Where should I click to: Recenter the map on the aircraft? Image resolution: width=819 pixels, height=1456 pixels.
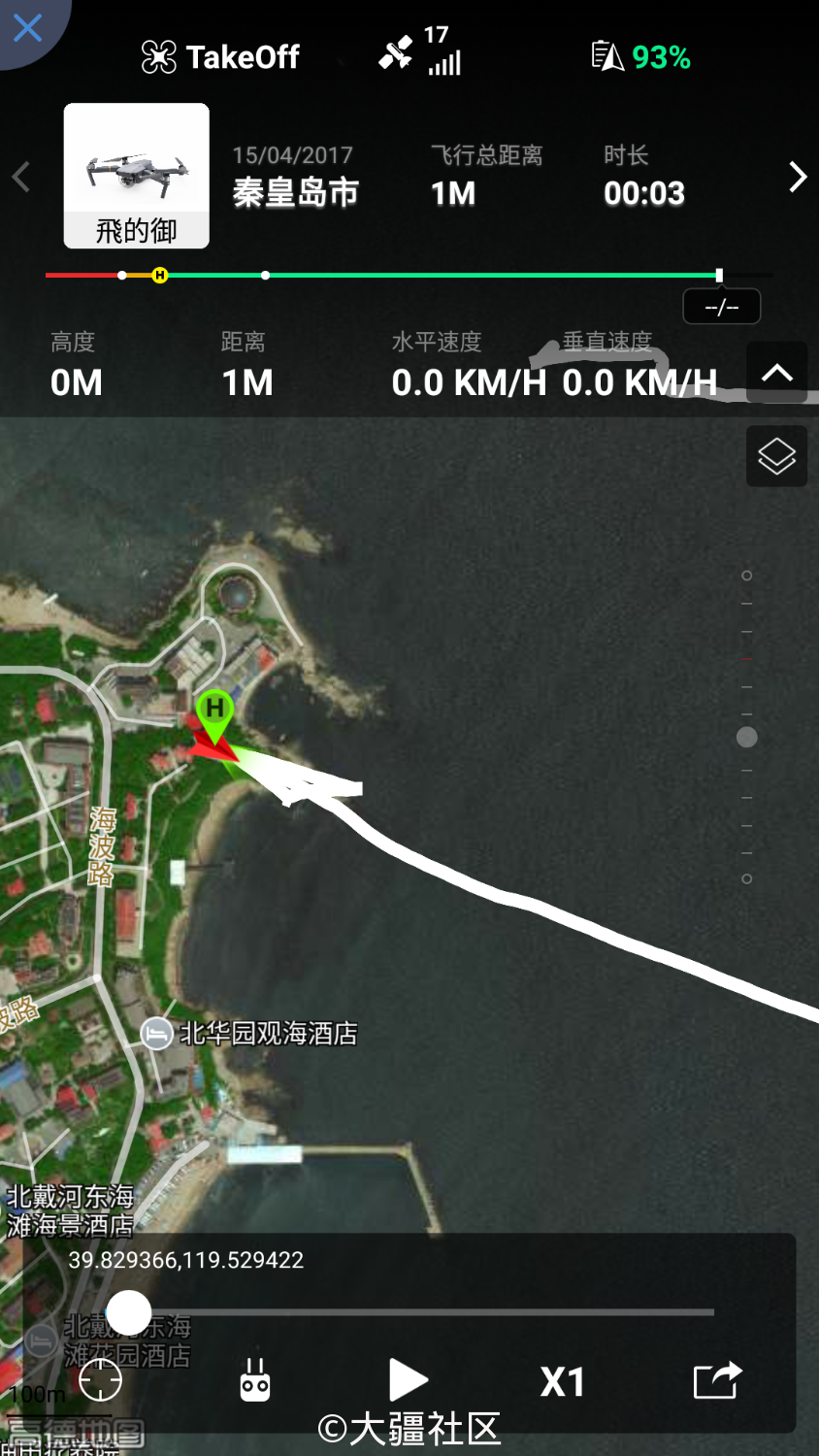[x=100, y=1380]
